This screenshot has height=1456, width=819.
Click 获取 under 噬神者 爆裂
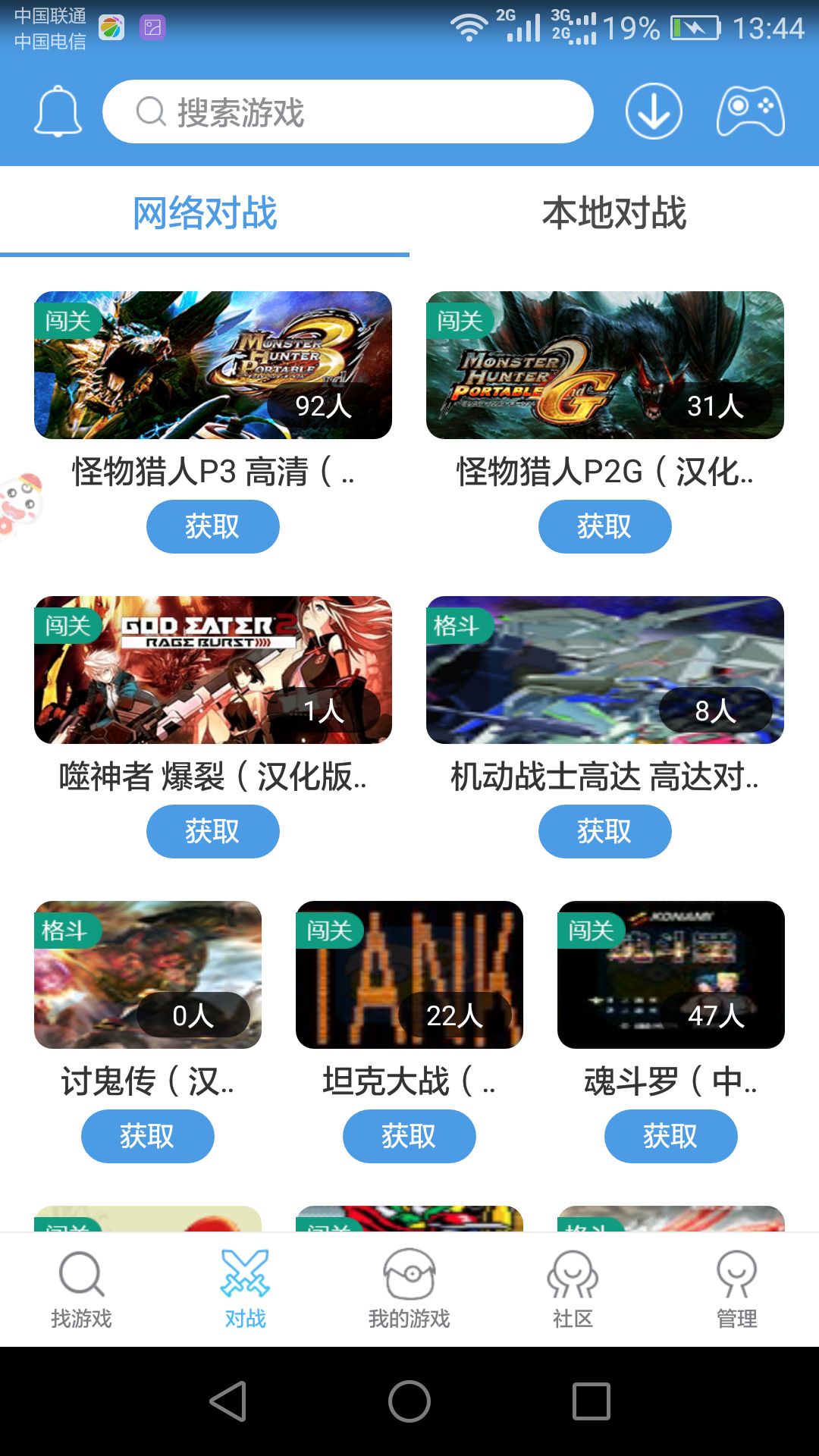point(212,830)
